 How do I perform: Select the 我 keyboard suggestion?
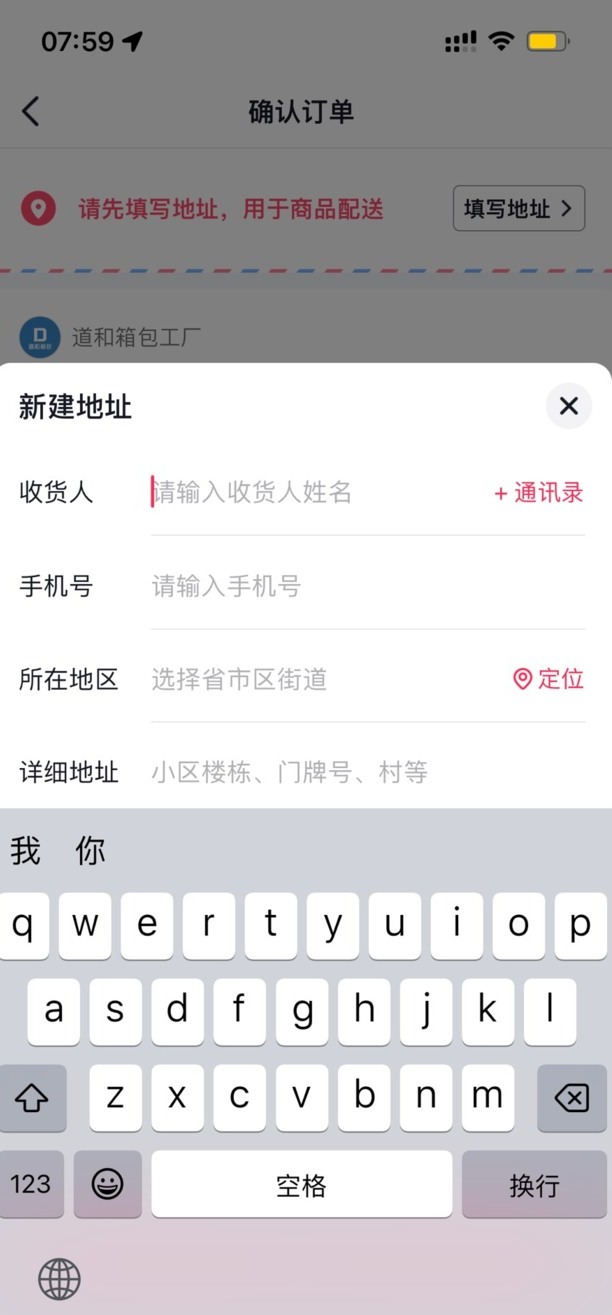pyautogui.click(x=26, y=851)
